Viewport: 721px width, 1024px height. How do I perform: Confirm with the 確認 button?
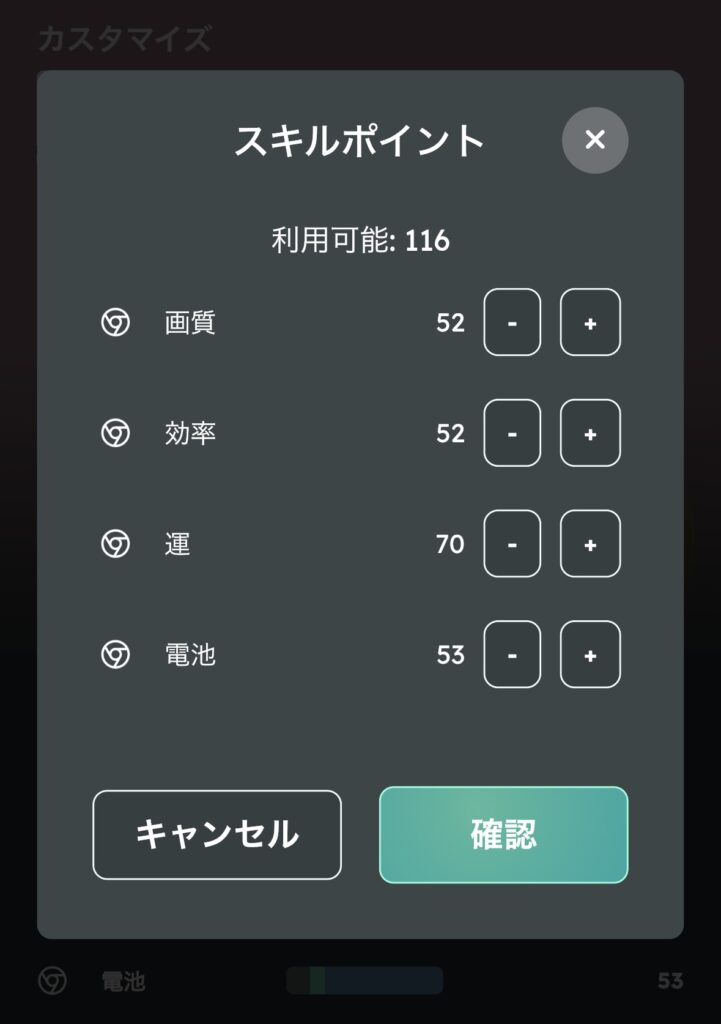point(503,835)
